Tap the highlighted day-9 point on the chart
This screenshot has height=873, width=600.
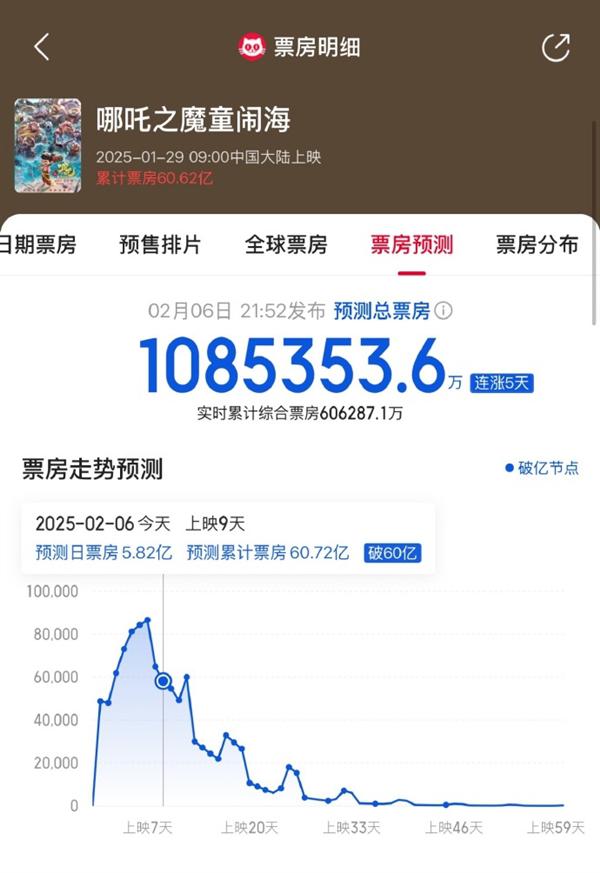164,681
